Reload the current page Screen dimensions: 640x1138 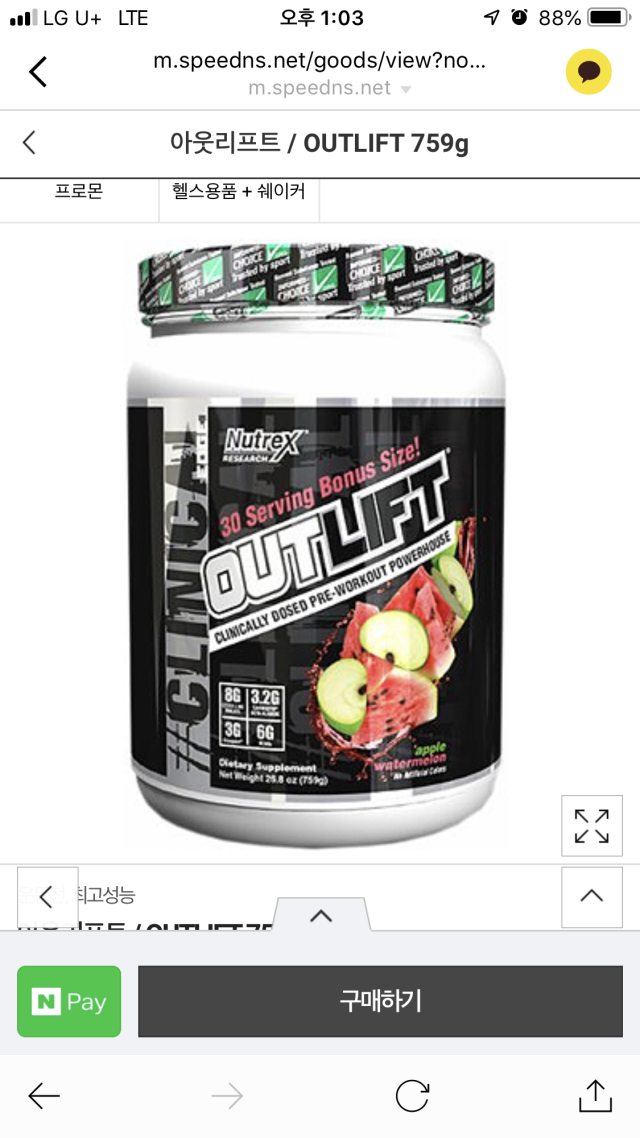(x=412, y=1096)
